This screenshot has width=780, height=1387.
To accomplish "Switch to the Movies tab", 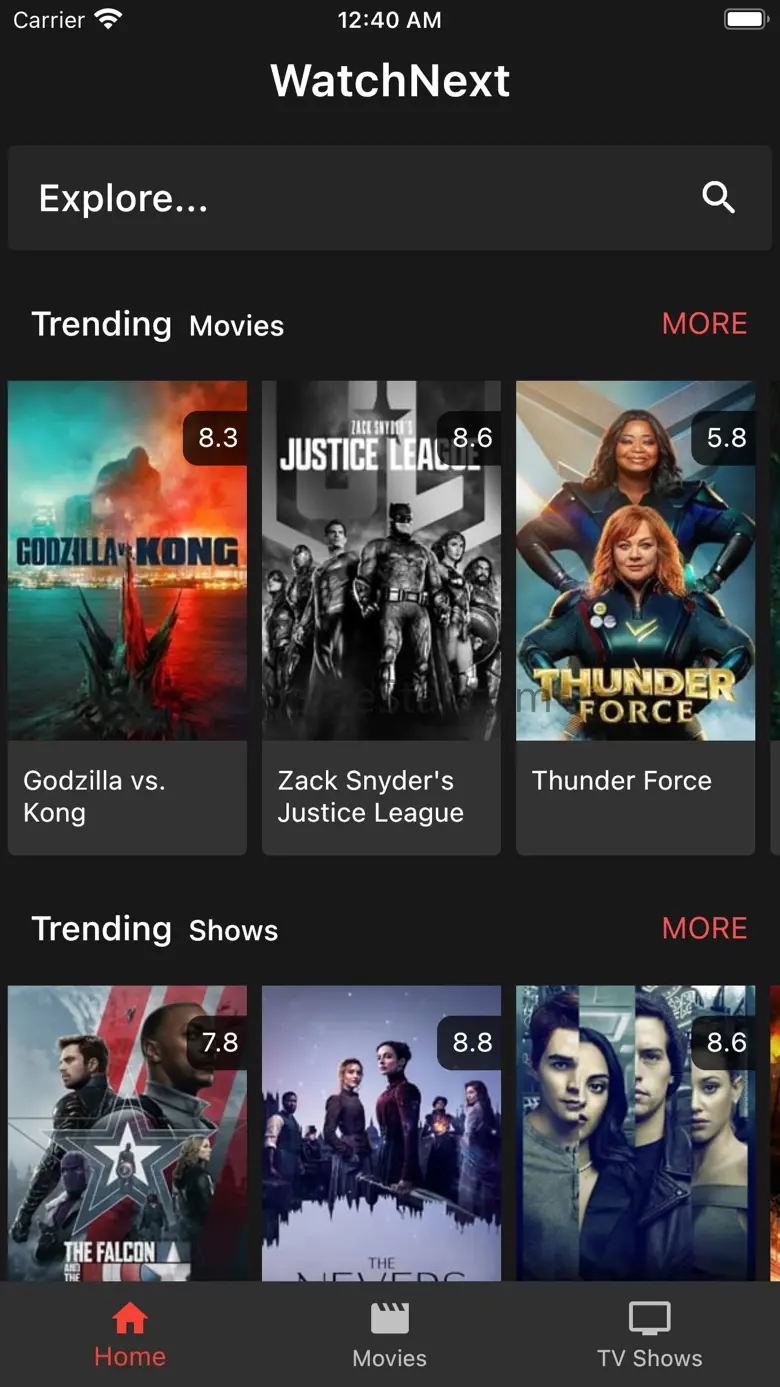I will coord(390,1335).
